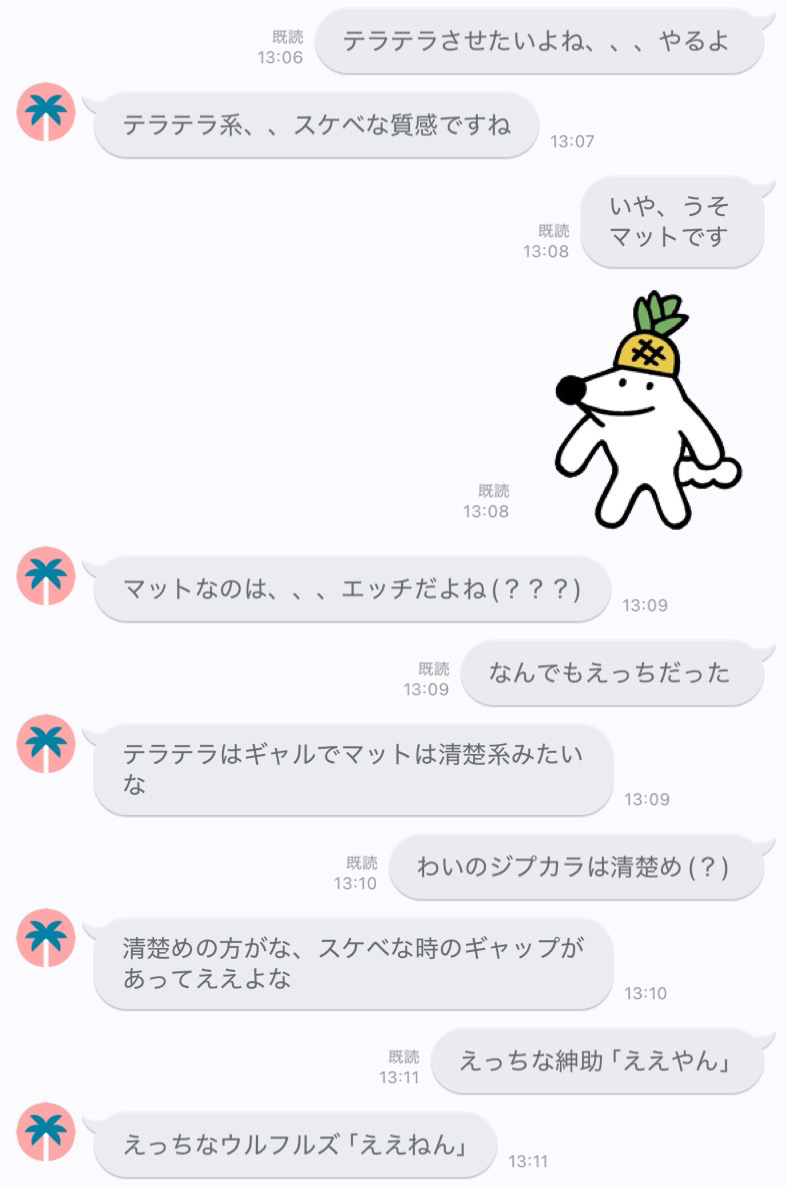This screenshot has width=786, height=1188.
Task: Open sender's avatar beside テラテラ系 message
Action: click(46, 112)
